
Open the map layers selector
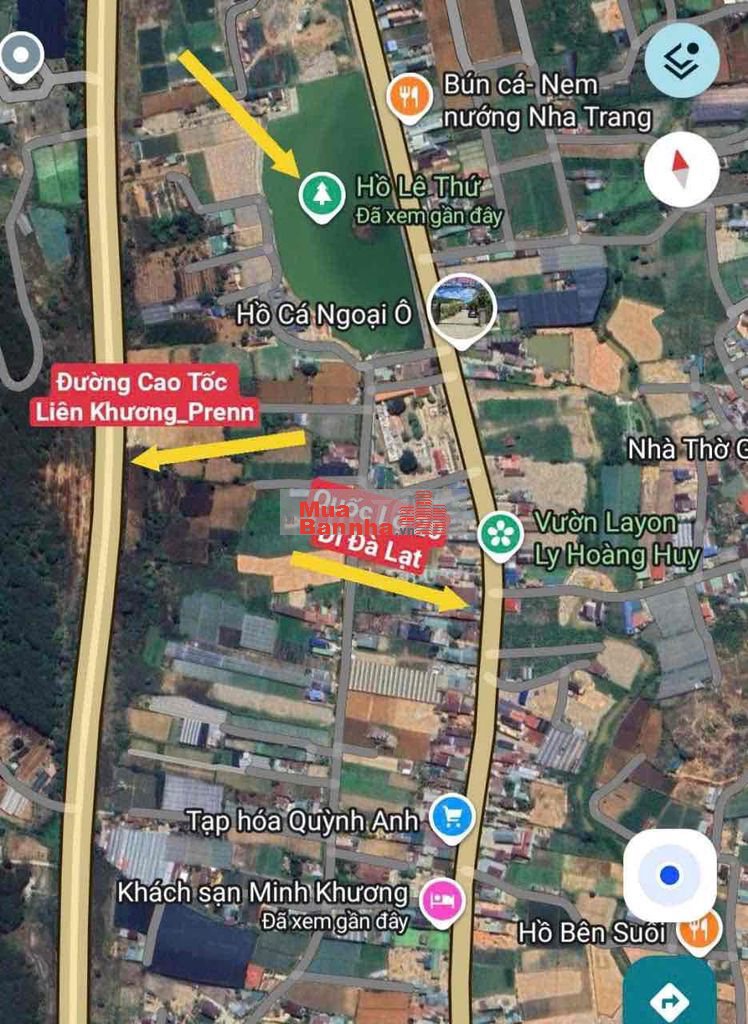(682, 61)
